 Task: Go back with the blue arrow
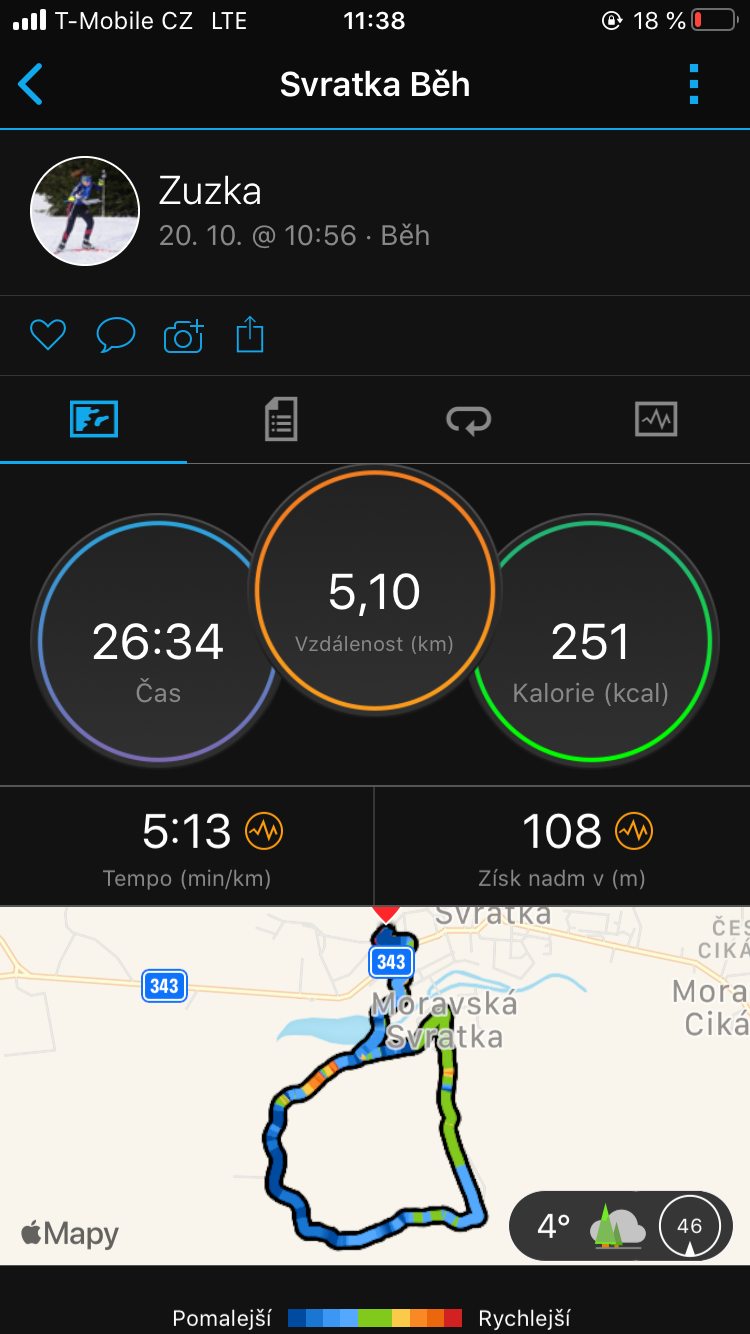[x=31, y=84]
